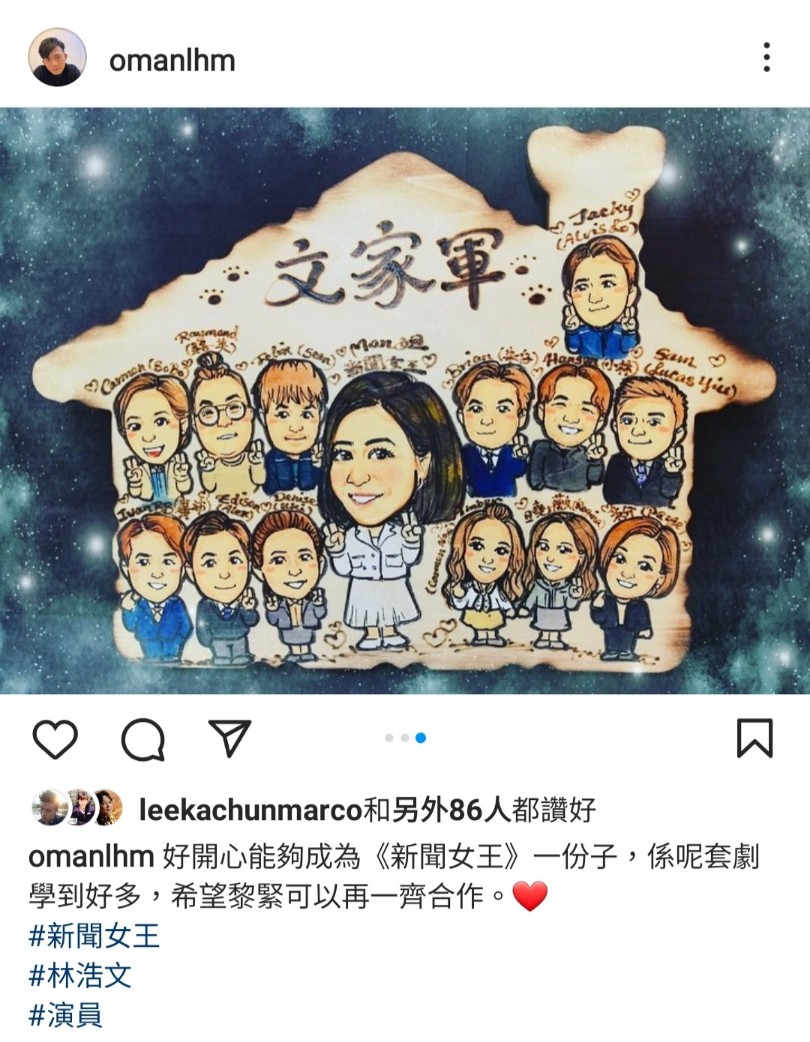Open the #演員 hashtag
This screenshot has height=1042, width=810.
(x=66, y=1016)
